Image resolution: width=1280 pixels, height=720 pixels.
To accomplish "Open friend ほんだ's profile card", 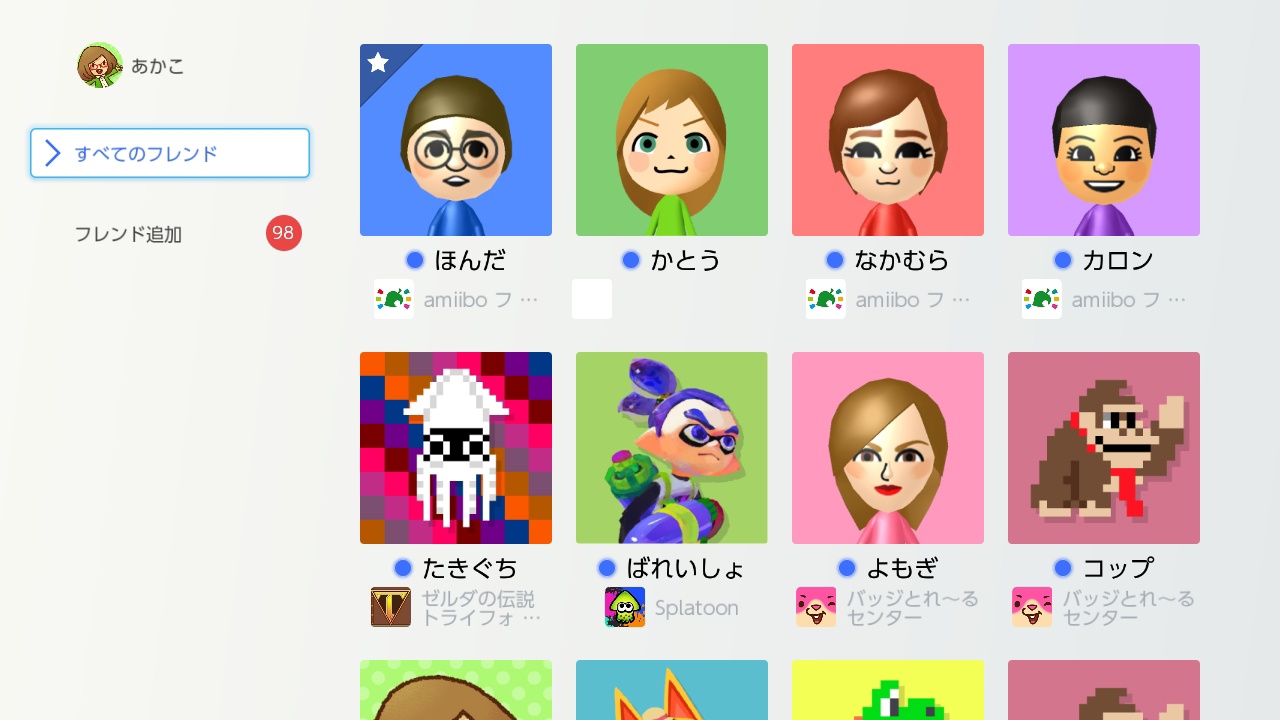I will point(456,141).
